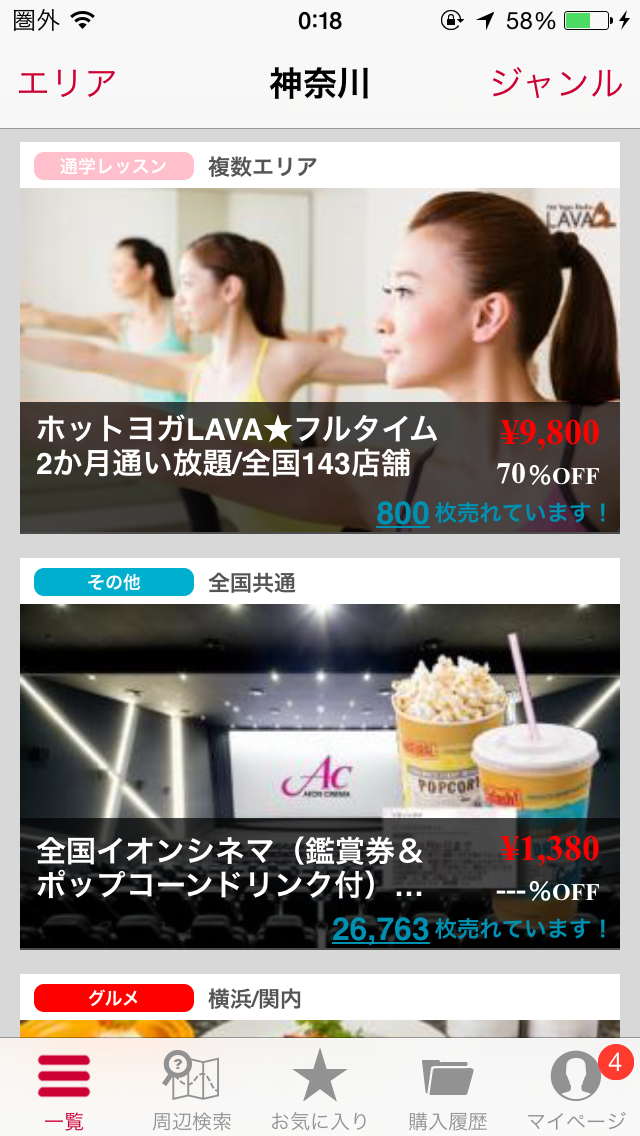Switch to the 一覧 tab
Viewport: 640px width, 1136px height.
point(64,1088)
